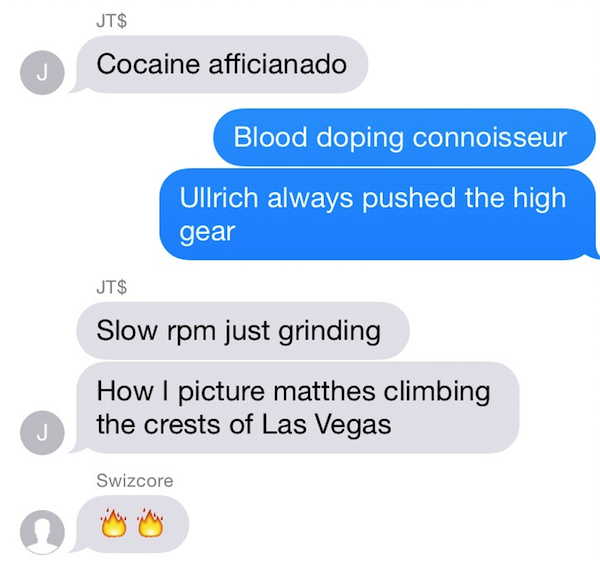Tap JT$'s avatar beside the Las Vegas message
The image size is (600, 564).
click(x=41, y=434)
